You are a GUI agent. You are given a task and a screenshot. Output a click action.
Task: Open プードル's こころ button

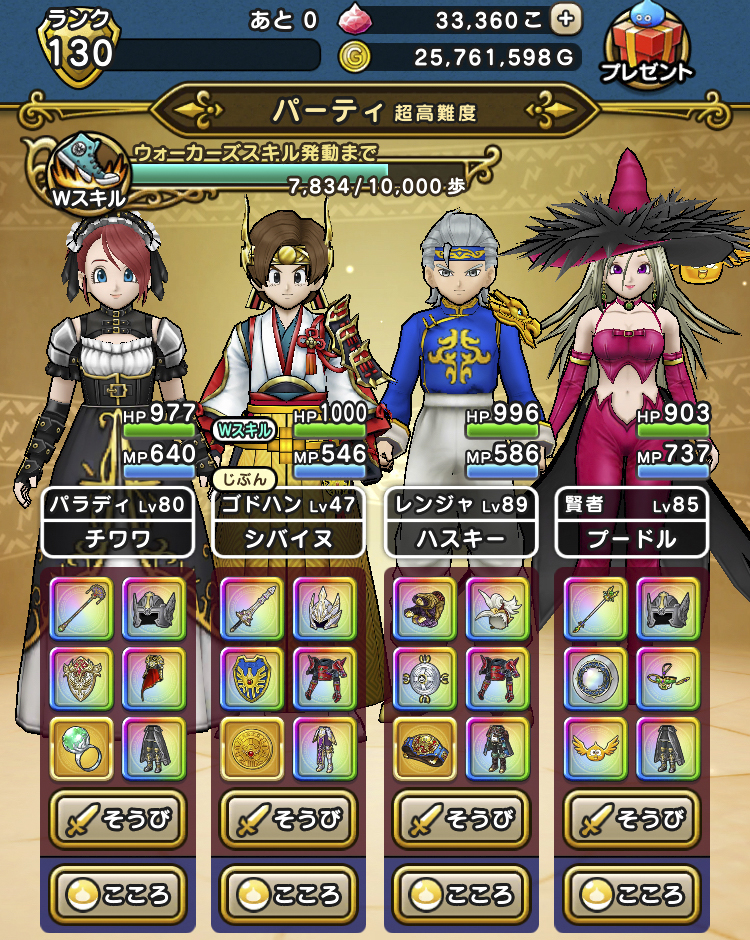click(x=634, y=892)
